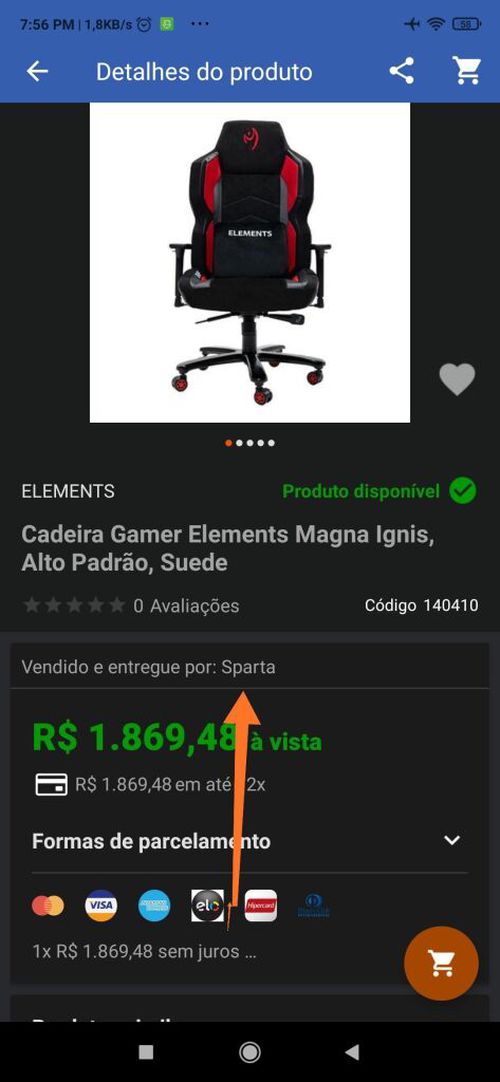Open the shopping cart in the app bar
This screenshot has width=500, height=1082.
[x=466, y=71]
